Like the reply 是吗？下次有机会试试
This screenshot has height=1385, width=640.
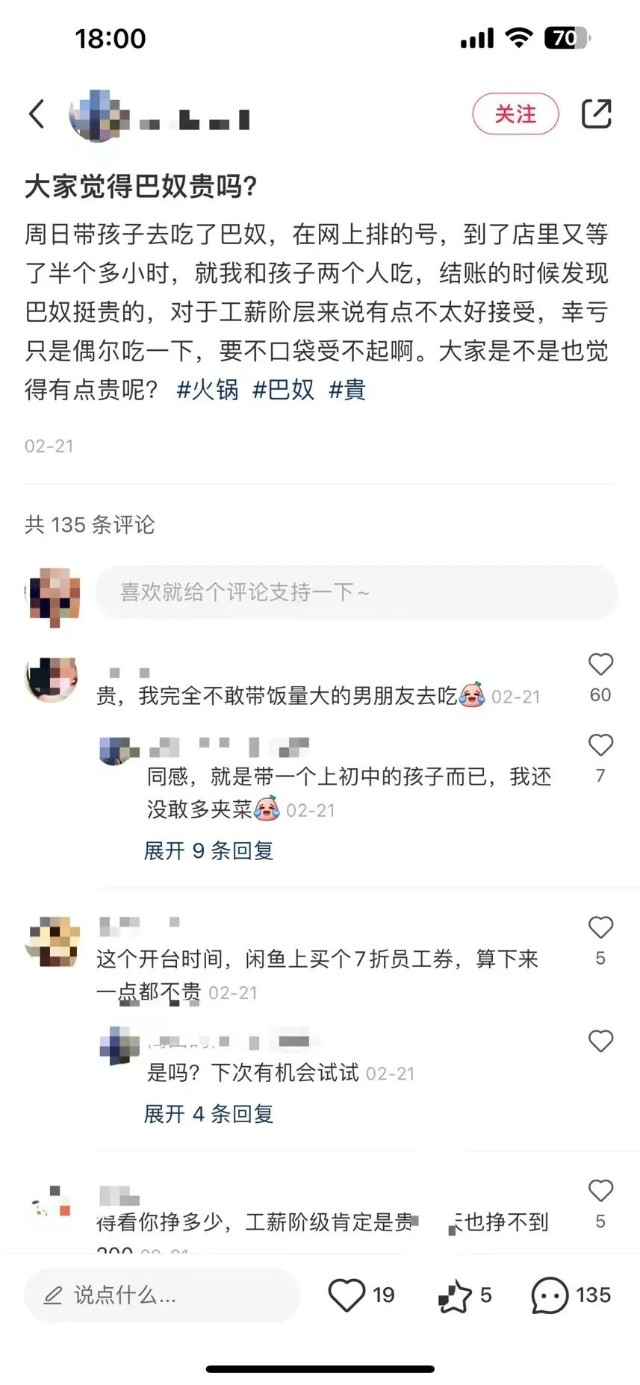click(600, 1042)
